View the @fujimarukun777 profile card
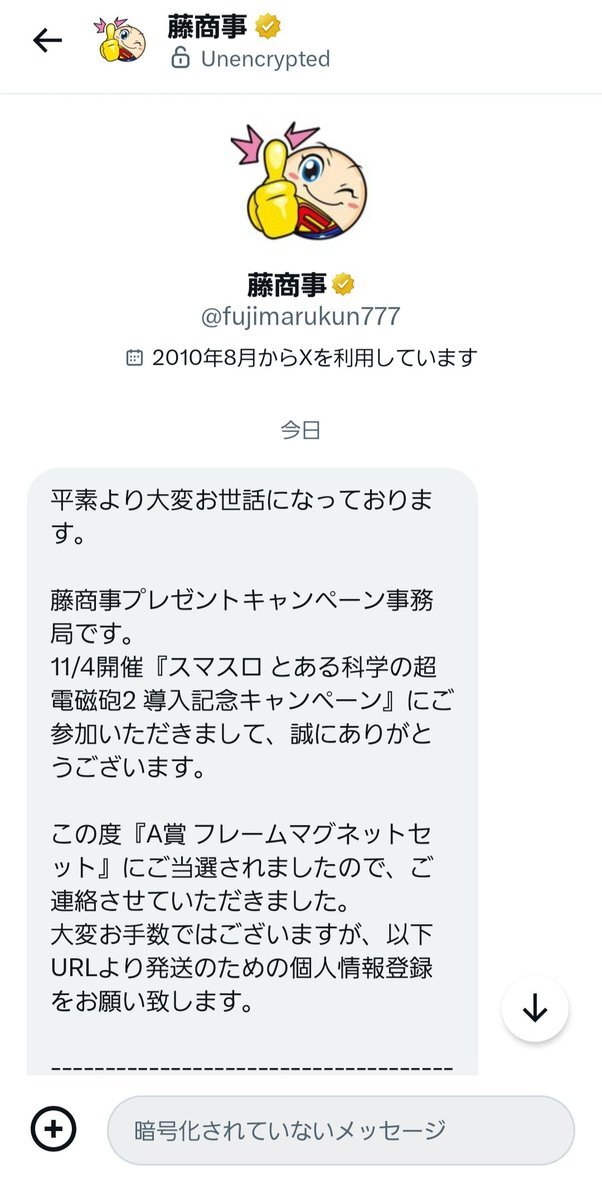Screen dimensions: 602x1200 click(x=301, y=317)
